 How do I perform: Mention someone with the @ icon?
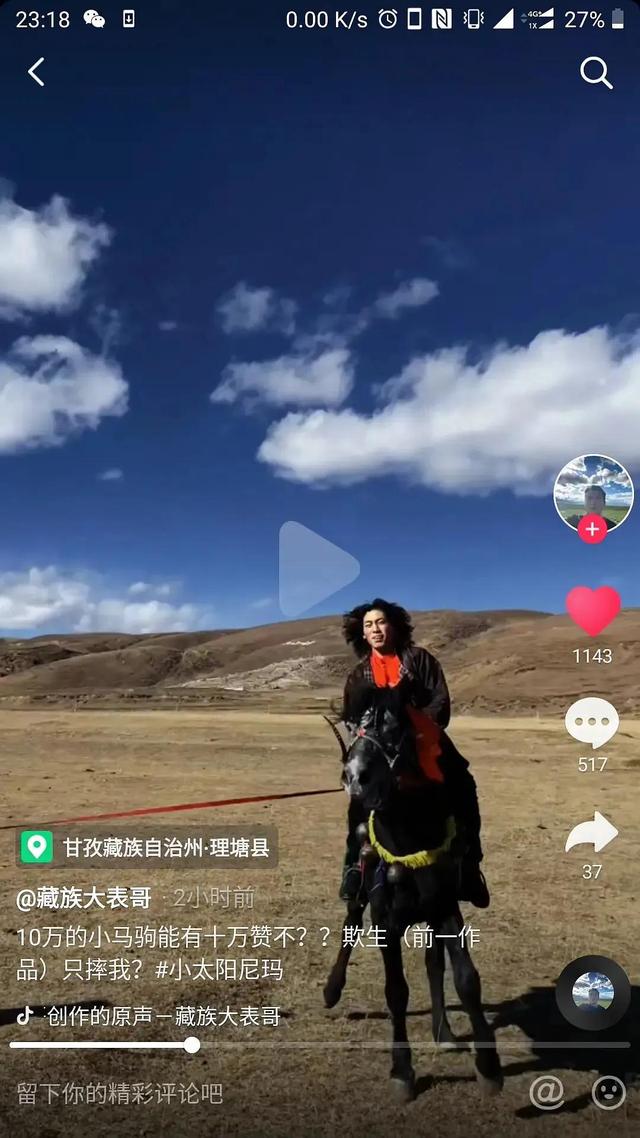coord(547,1092)
